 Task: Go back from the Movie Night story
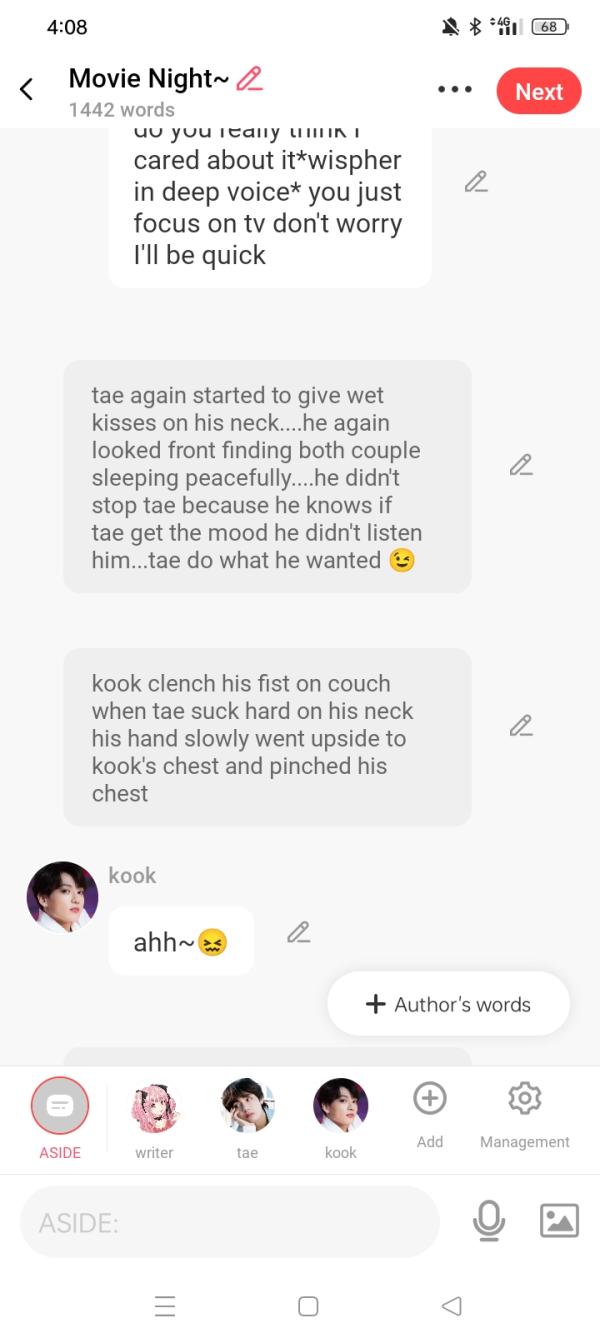click(27, 89)
